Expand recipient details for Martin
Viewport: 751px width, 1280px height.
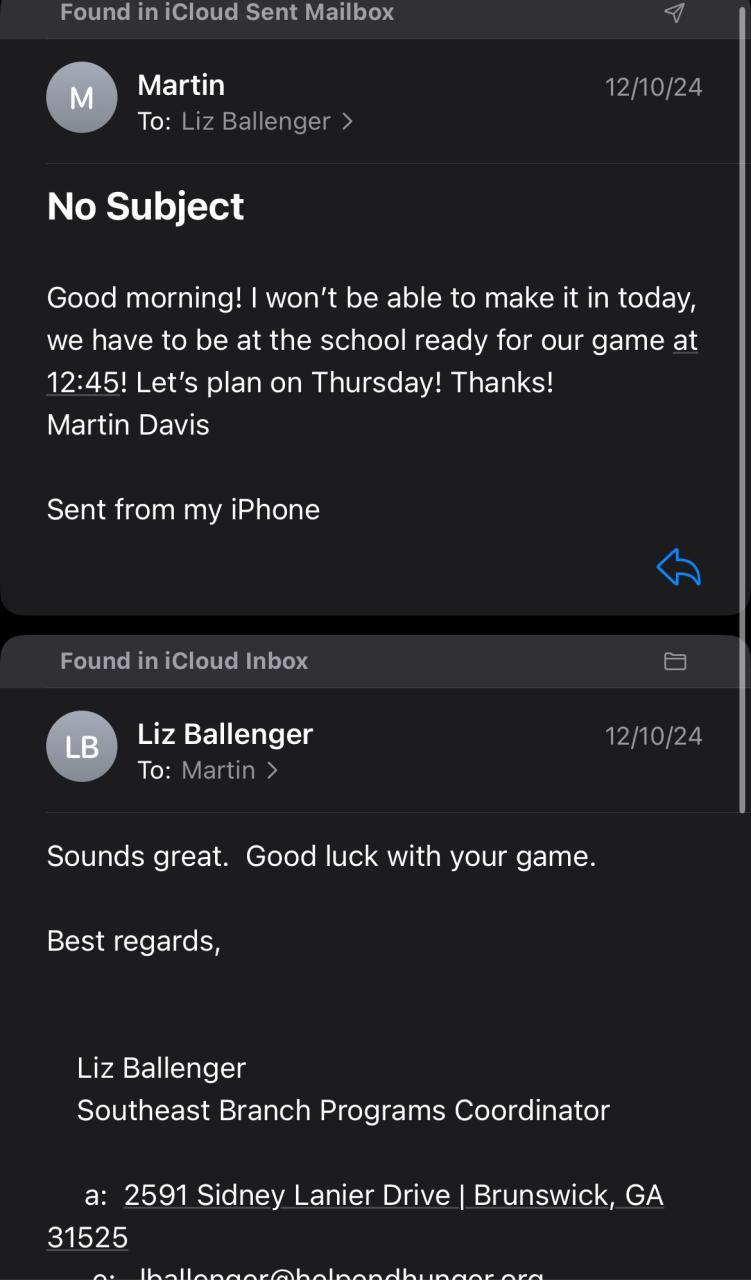pyautogui.click(x=229, y=771)
